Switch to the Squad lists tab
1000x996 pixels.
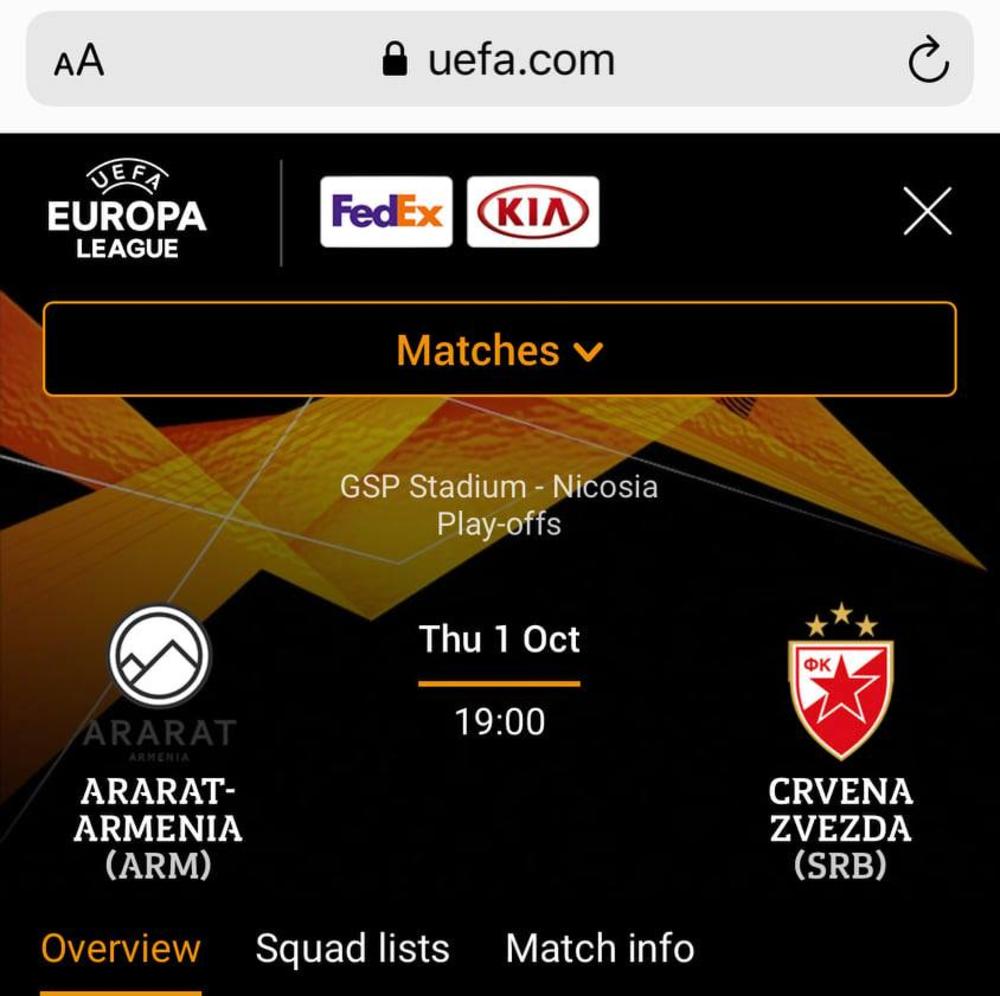point(352,948)
